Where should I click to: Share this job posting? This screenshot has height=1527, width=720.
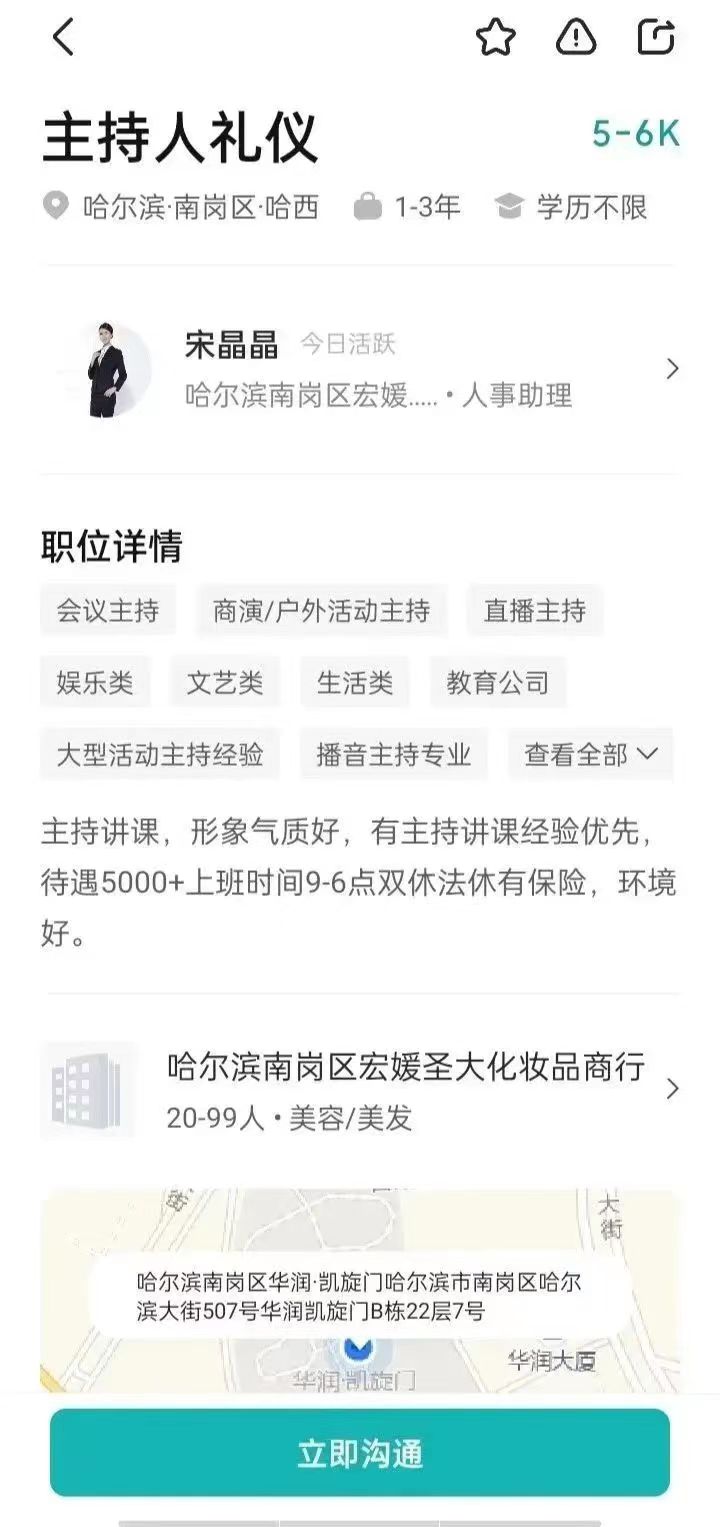point(657,38)
